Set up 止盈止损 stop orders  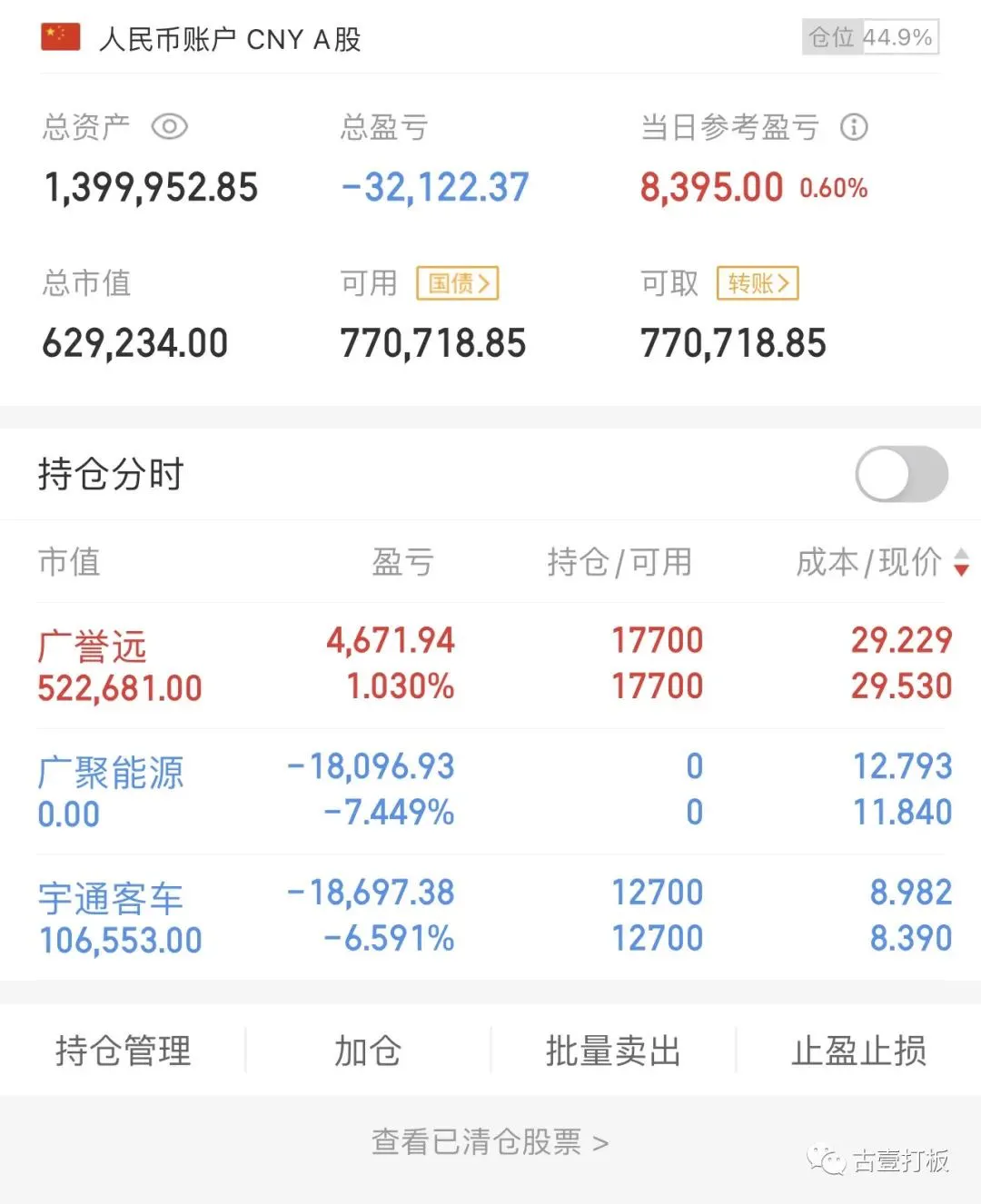858,1051
